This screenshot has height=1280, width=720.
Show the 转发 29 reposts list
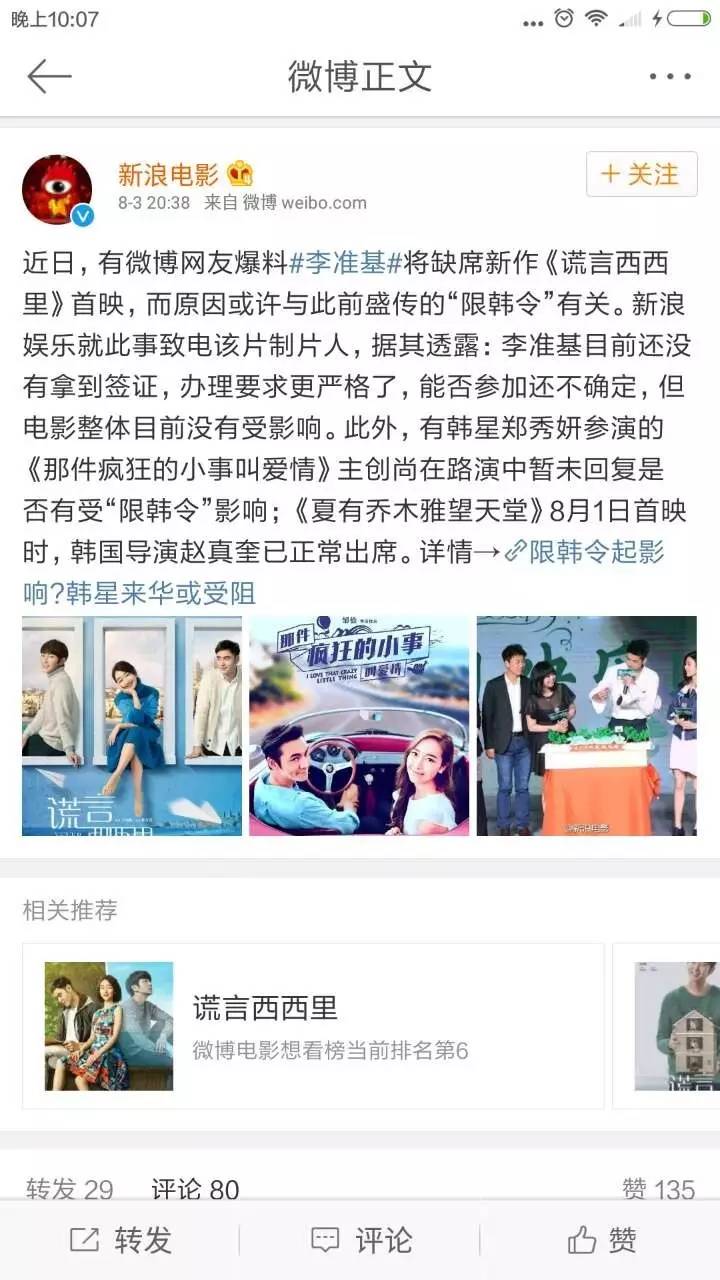(69, 1189)
